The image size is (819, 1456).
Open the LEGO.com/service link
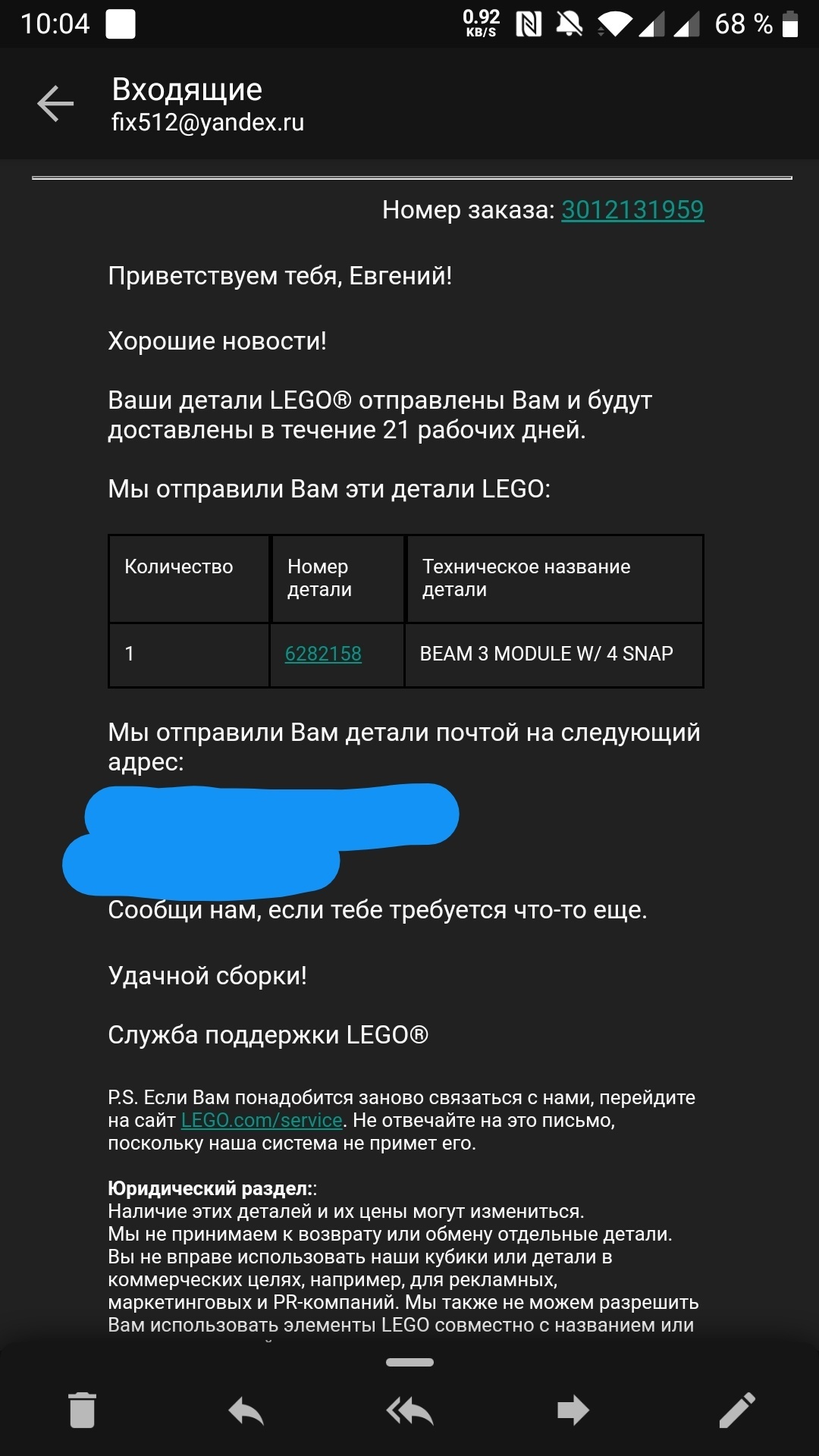click(262, 1120)
